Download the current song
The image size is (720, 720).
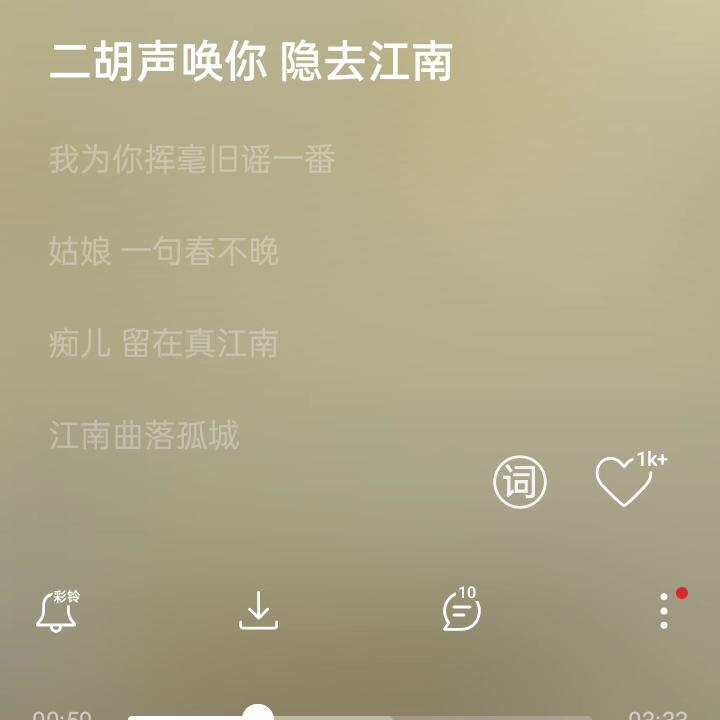point(259,610)
